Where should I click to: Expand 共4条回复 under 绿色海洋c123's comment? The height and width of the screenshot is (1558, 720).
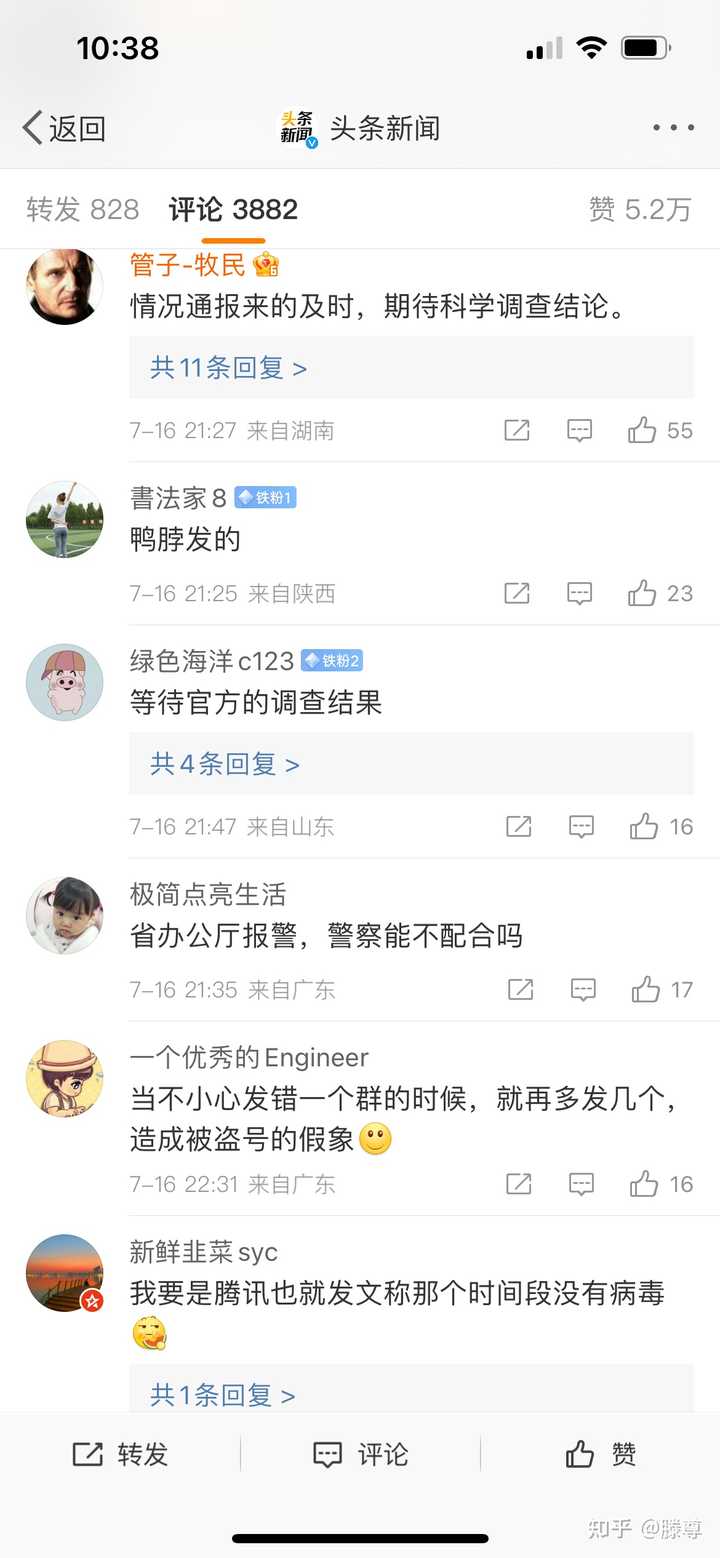pos(225,764)
